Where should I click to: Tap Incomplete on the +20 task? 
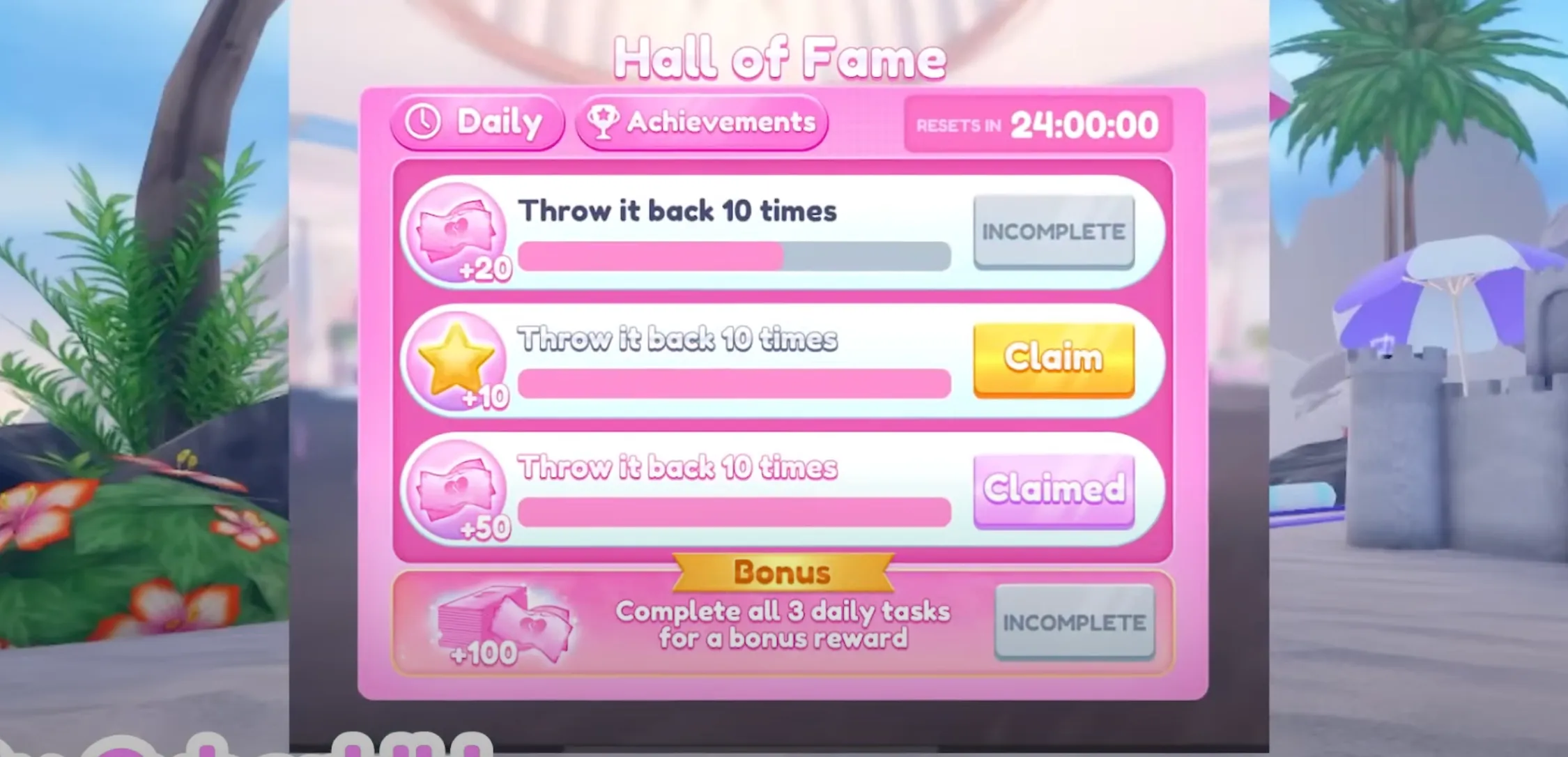tap(1053, 231)
